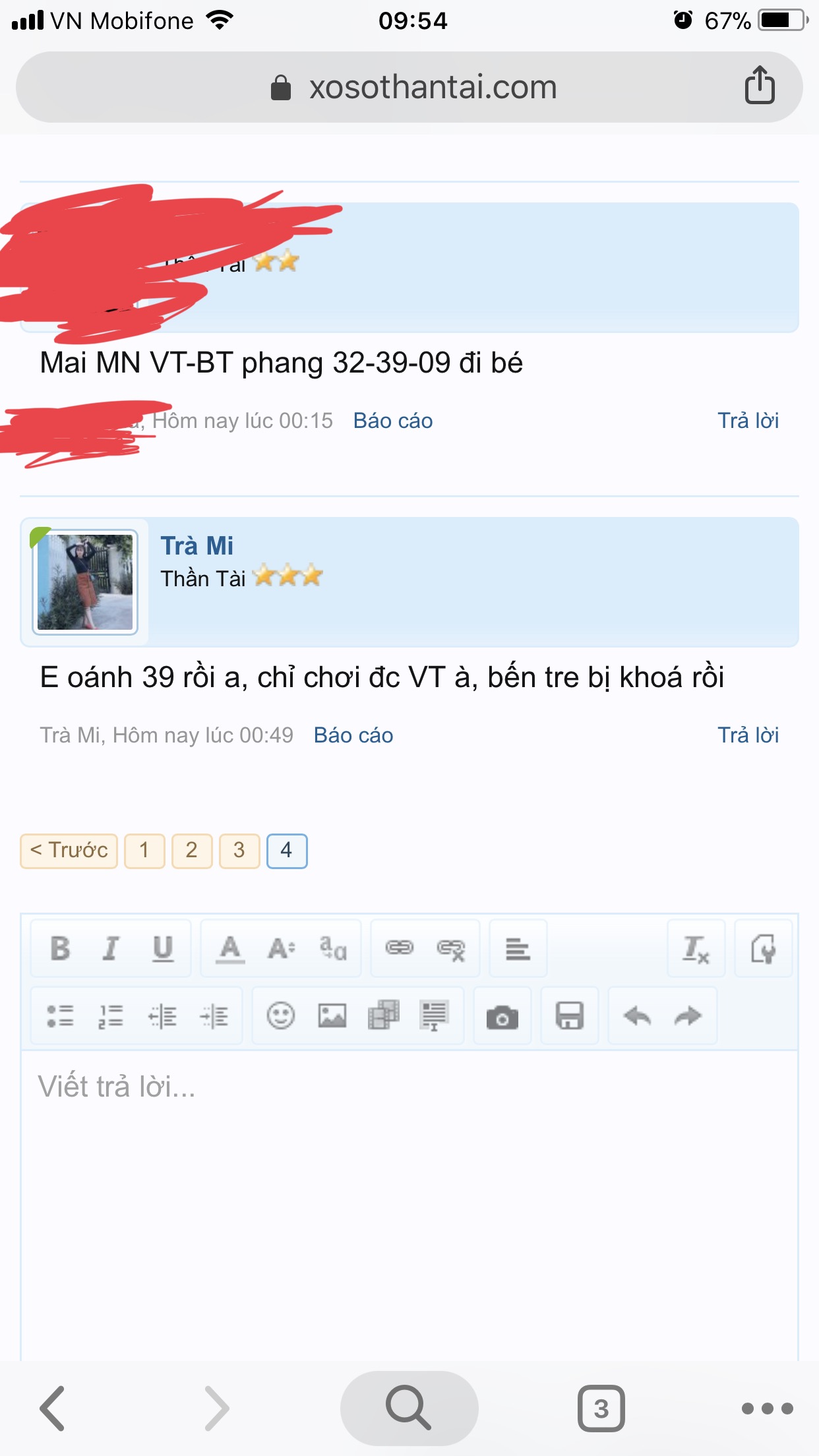Underline text using the editor toolbar
This screenshot has width=819, height=1456.
coord(163,949)
